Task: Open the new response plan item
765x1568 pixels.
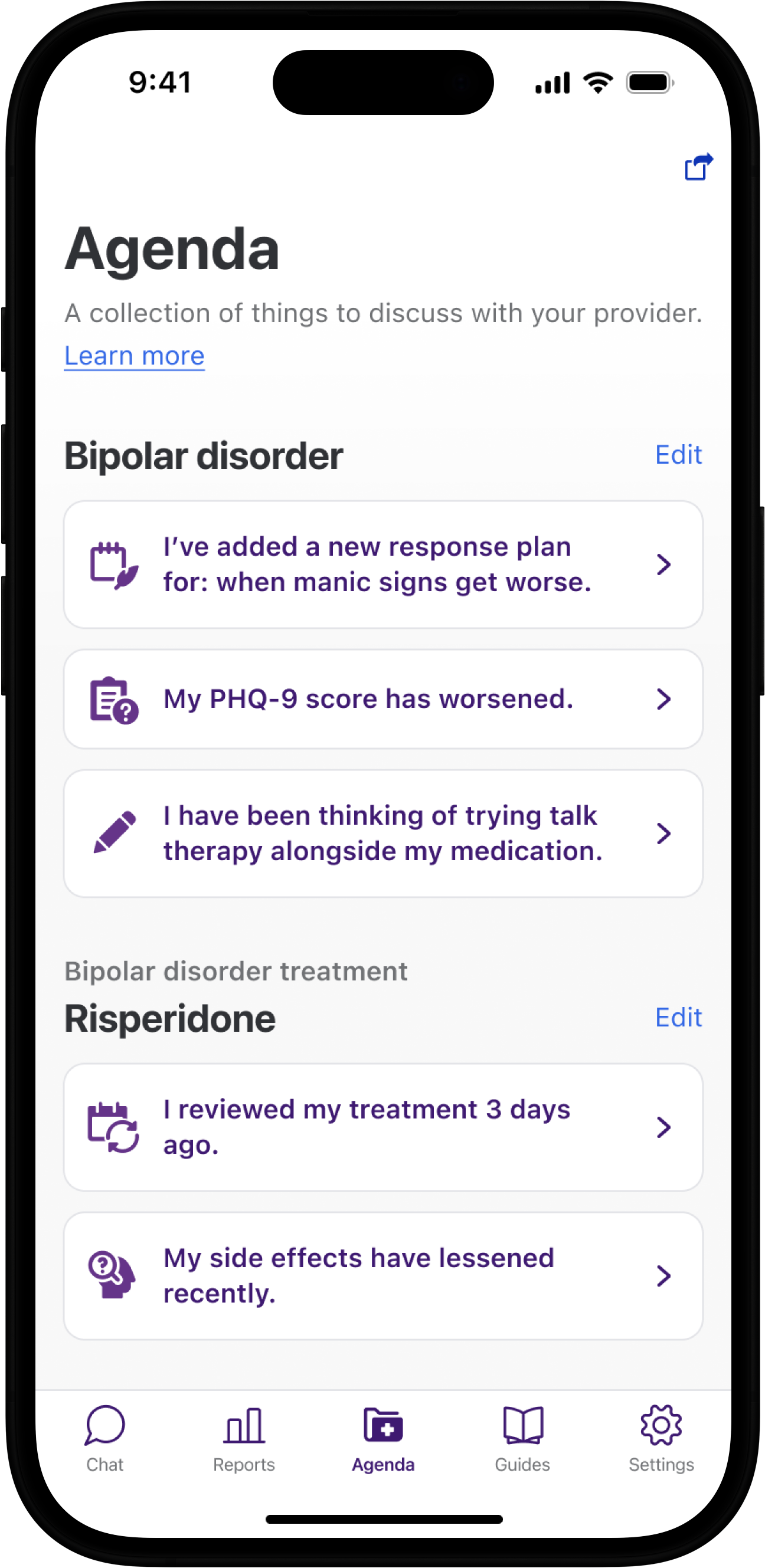Action: point(383,565)
